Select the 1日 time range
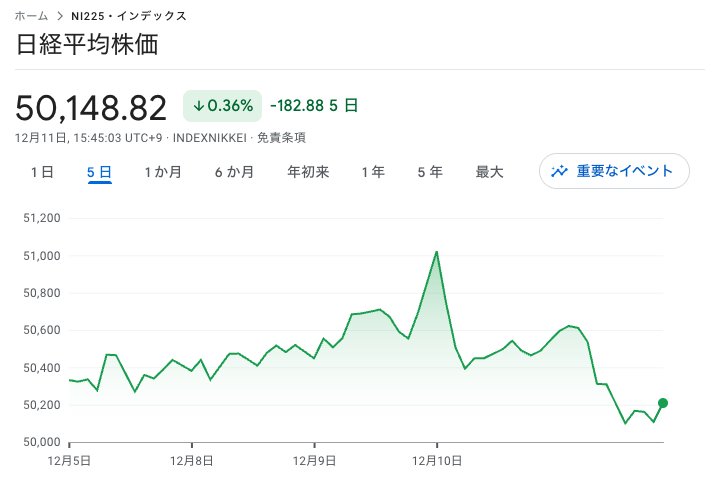The width and height of the screenshot is (705, 486). [42, 172]
